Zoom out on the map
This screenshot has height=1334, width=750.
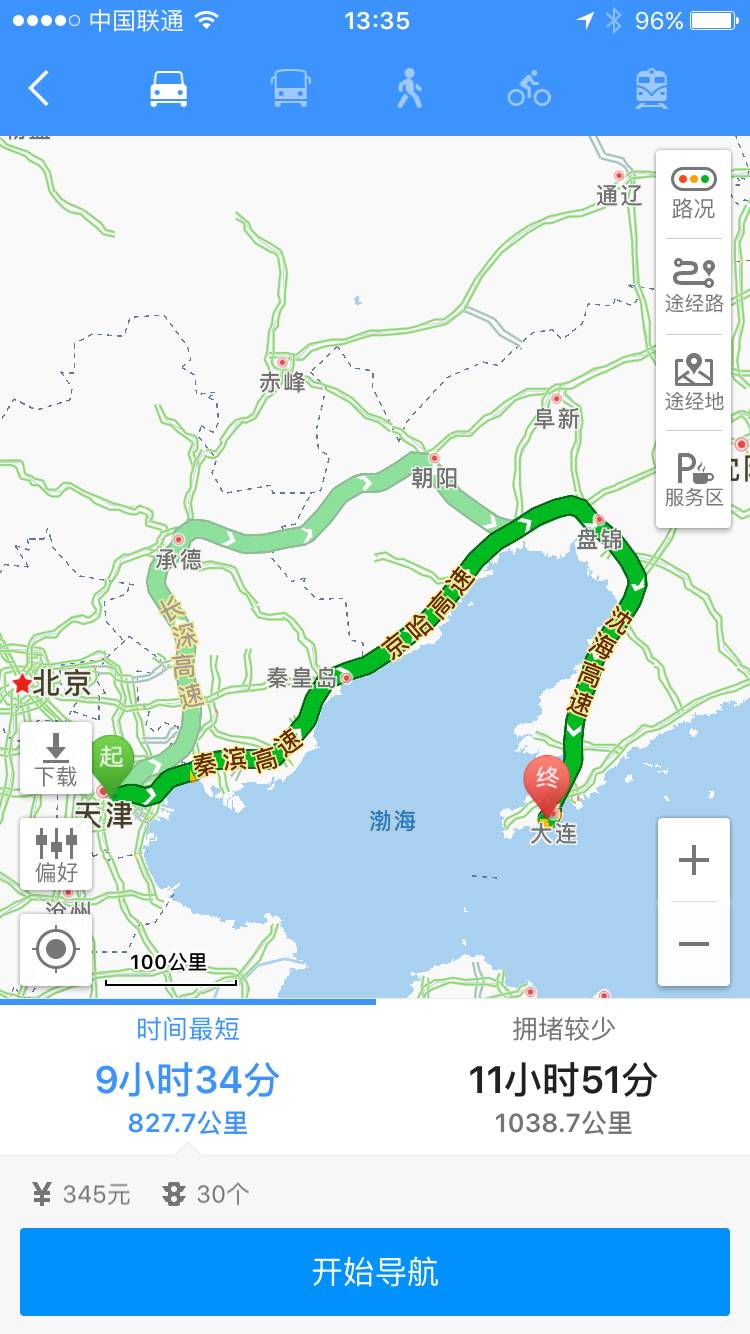click(x=693, y=944)
